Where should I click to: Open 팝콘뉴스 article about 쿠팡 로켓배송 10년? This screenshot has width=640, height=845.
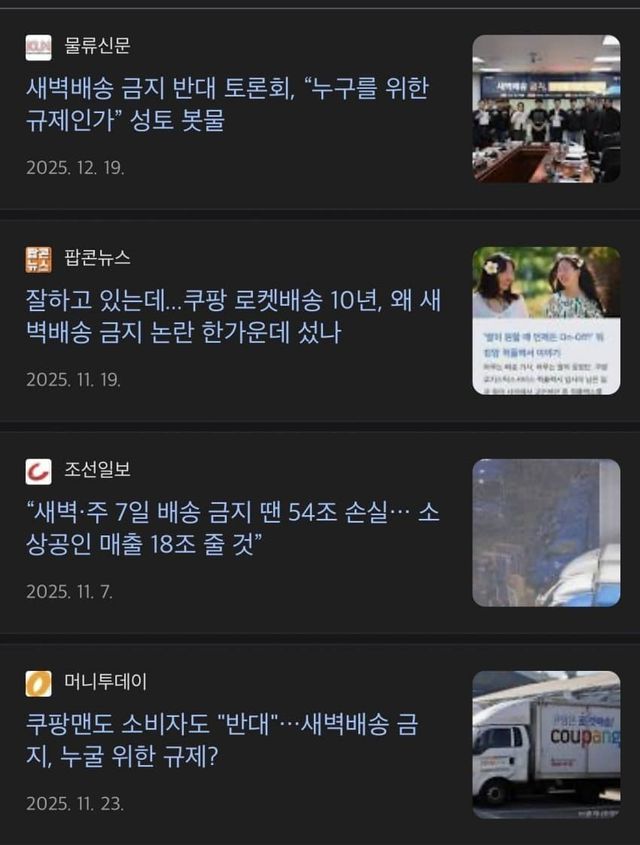(x=233, y=316)
